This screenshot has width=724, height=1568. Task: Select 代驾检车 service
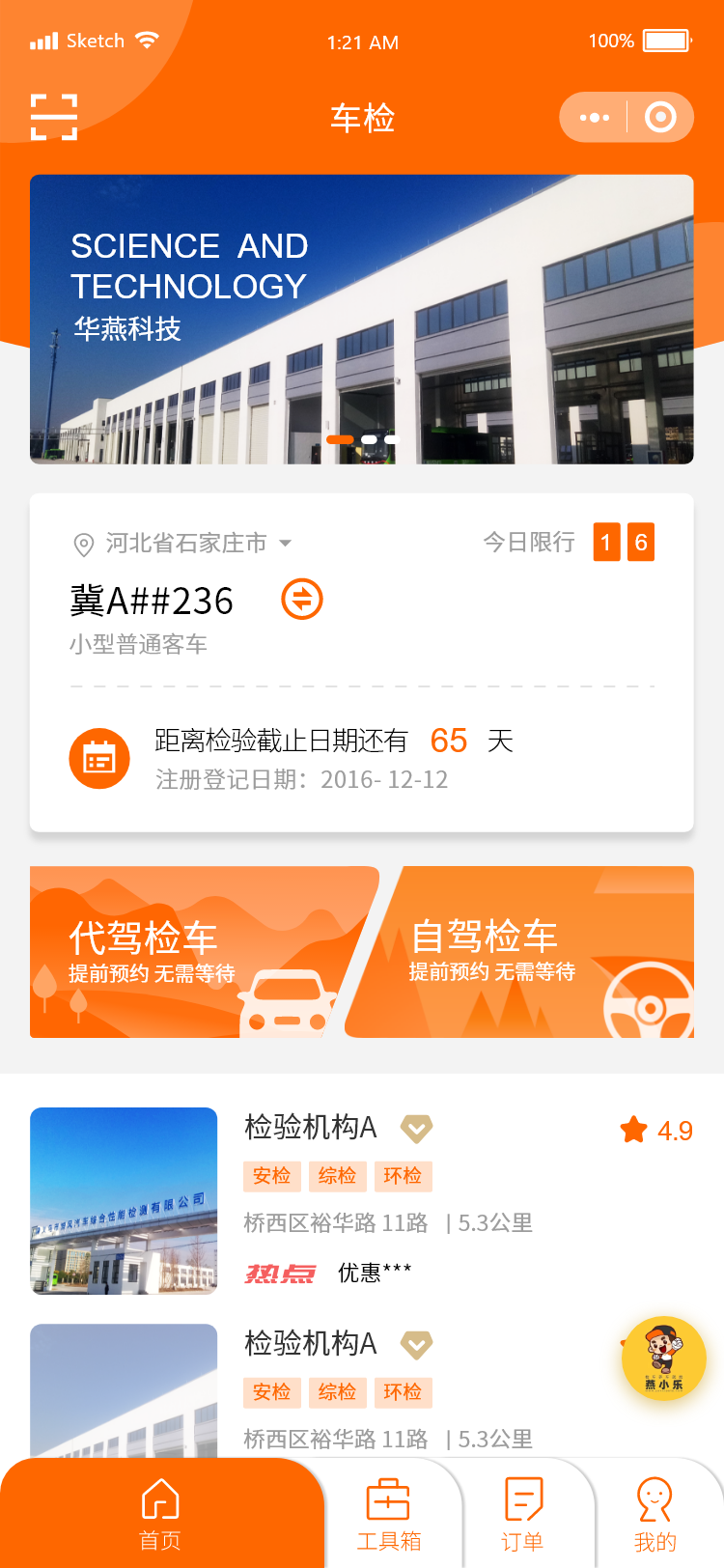pos(193,952)
